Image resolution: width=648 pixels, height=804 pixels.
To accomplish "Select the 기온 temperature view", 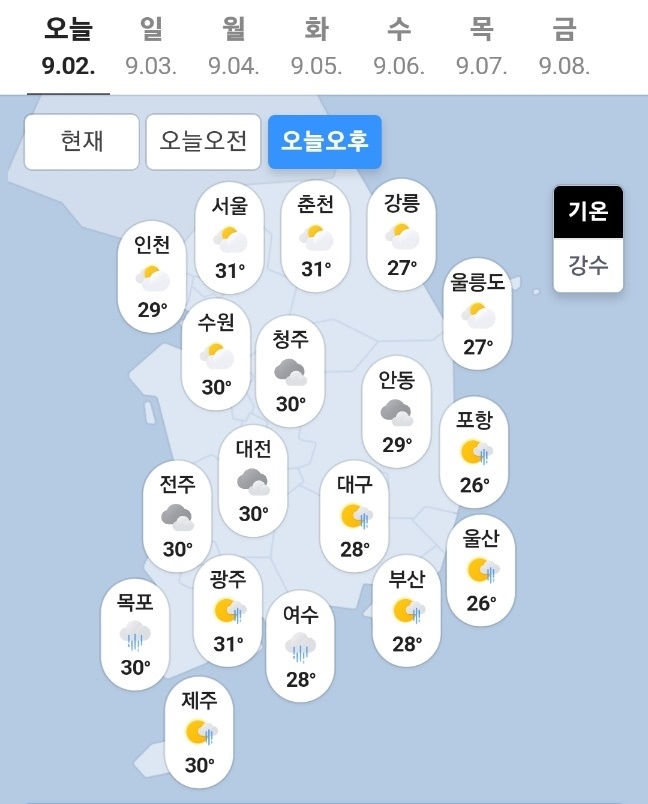I will 588,212.
